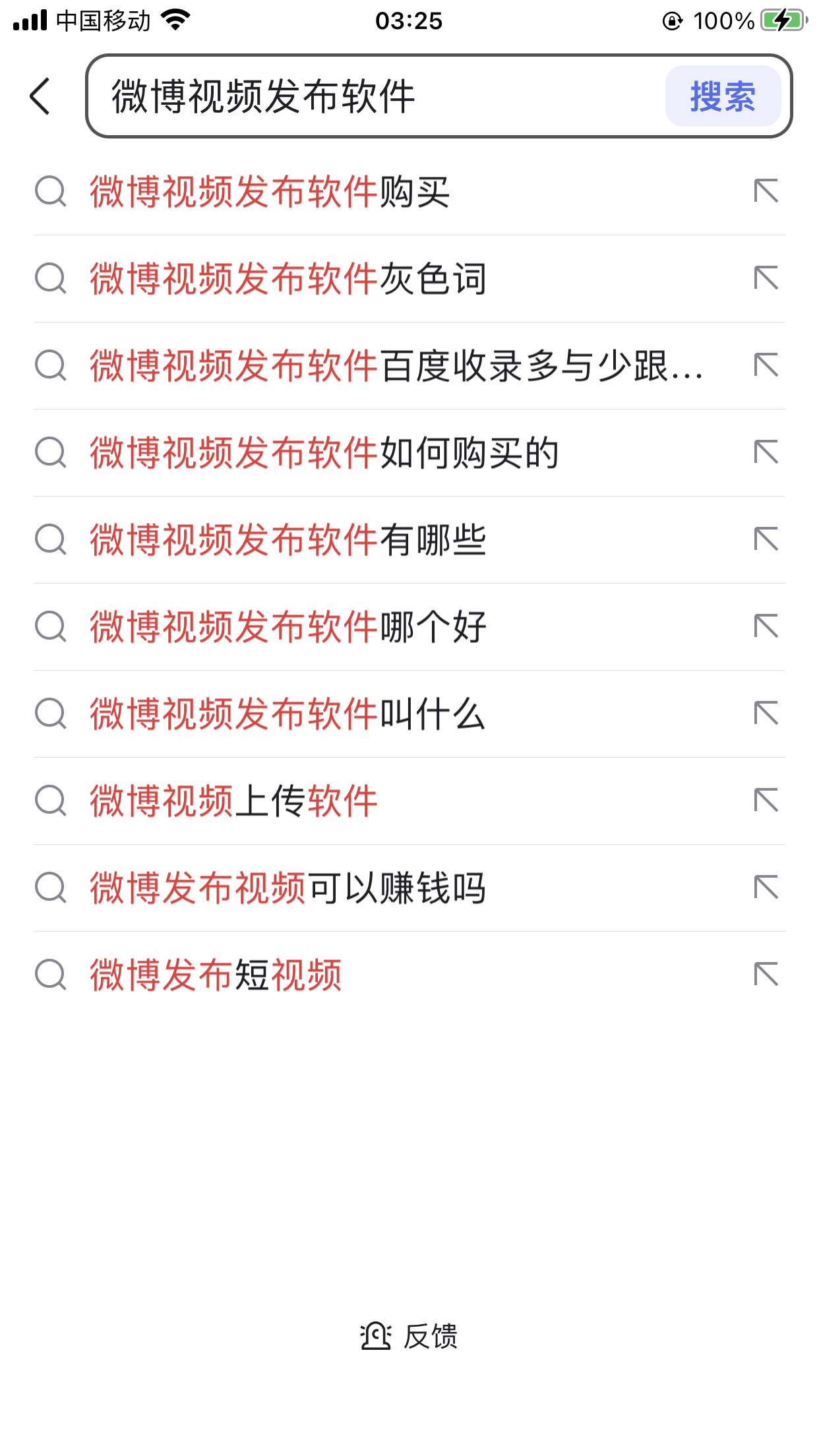Choose suggestion 微博视频发布软件如何购买的
Viewport: 819px width, 1456px height.
coord(409,453)
